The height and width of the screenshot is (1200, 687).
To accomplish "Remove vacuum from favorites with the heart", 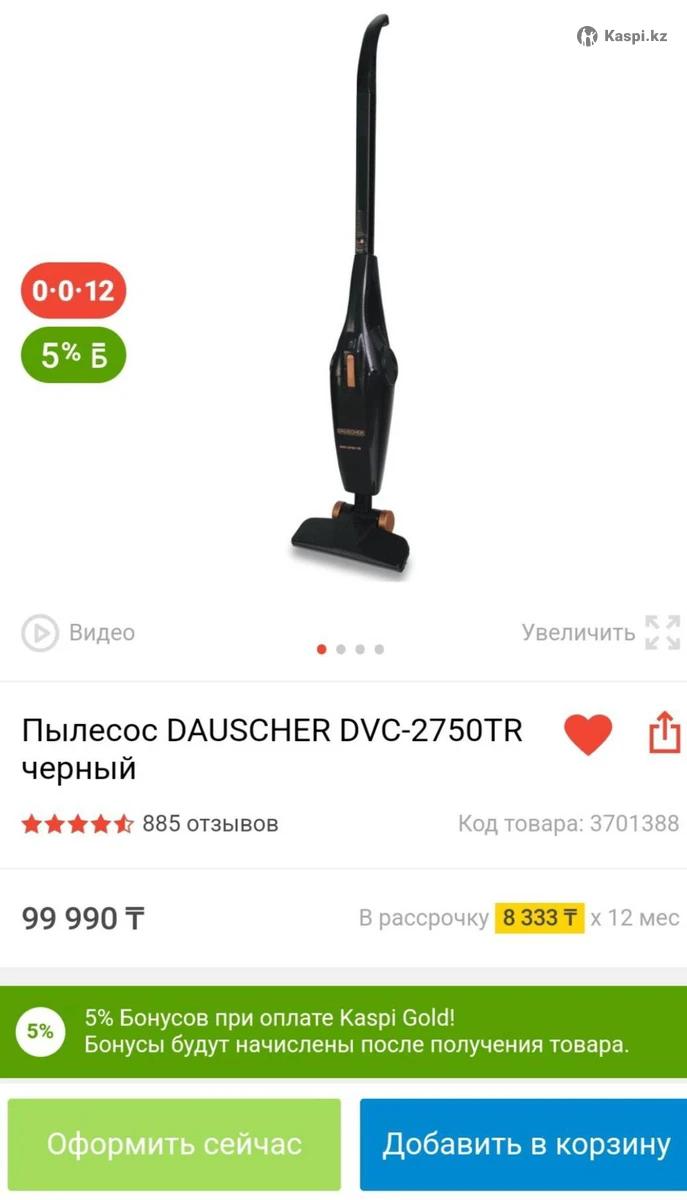I will (588, 735).
